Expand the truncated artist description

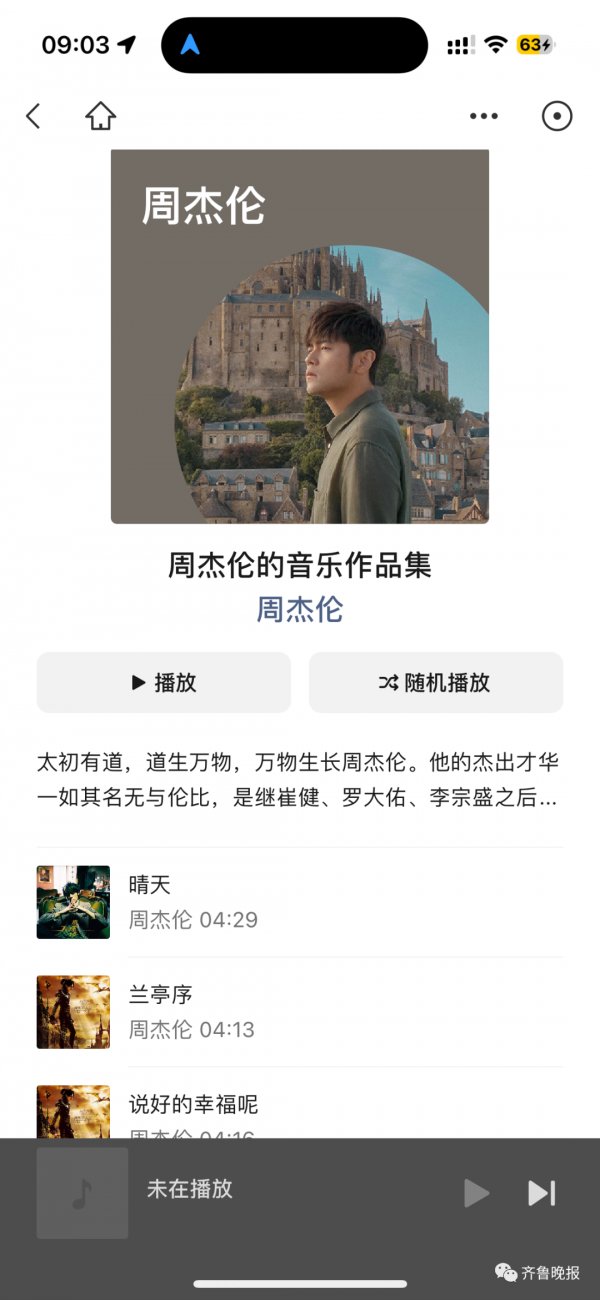pos(300,781)
